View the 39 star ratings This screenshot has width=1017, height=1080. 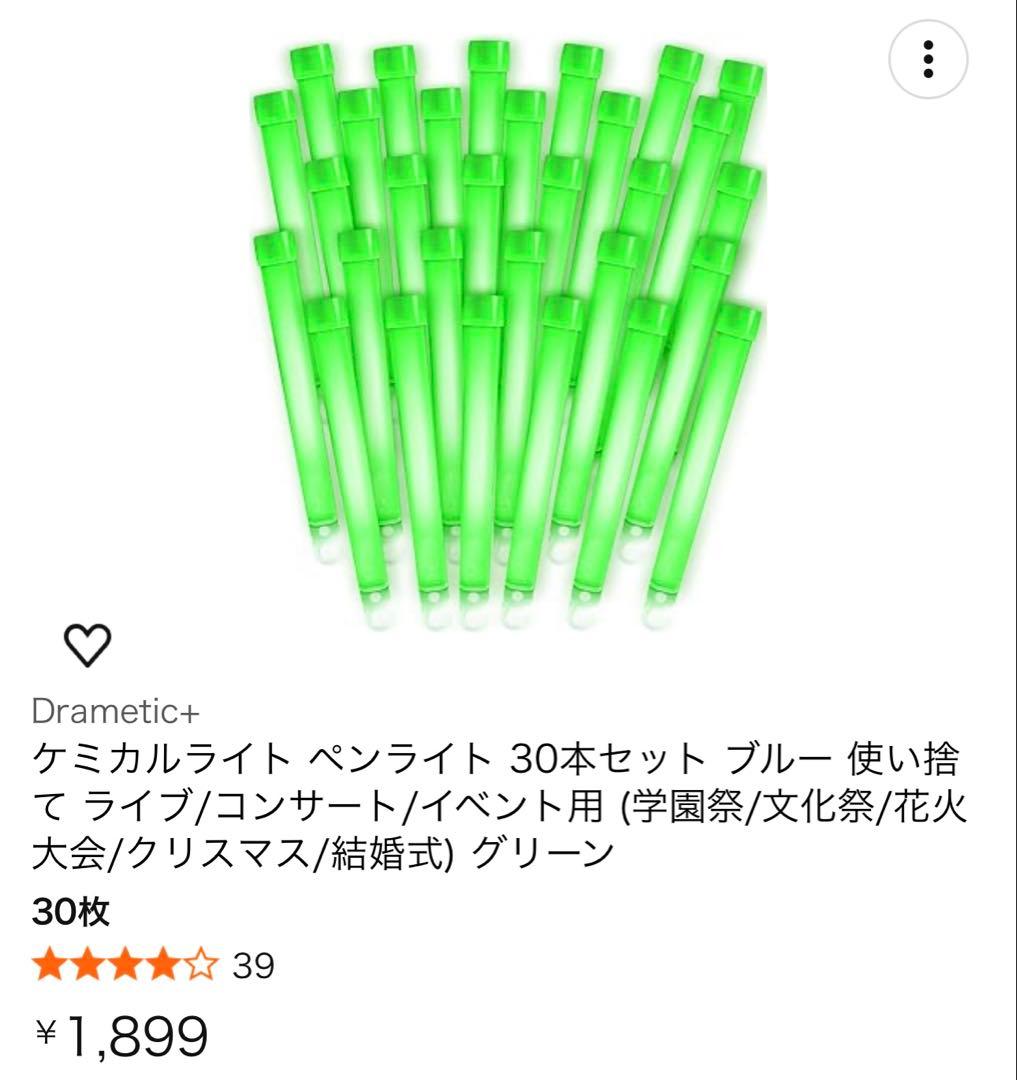(x=153, y=966)
